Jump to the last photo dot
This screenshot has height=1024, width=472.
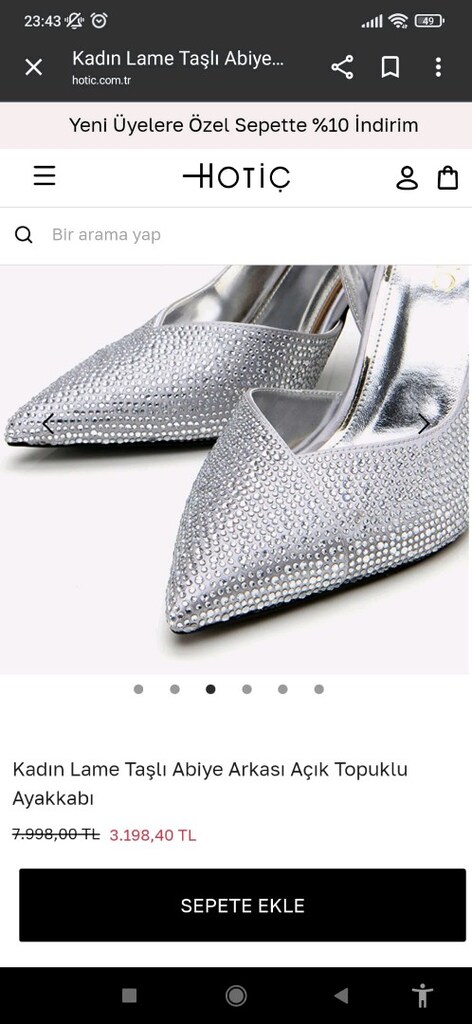tap(319, 689)
